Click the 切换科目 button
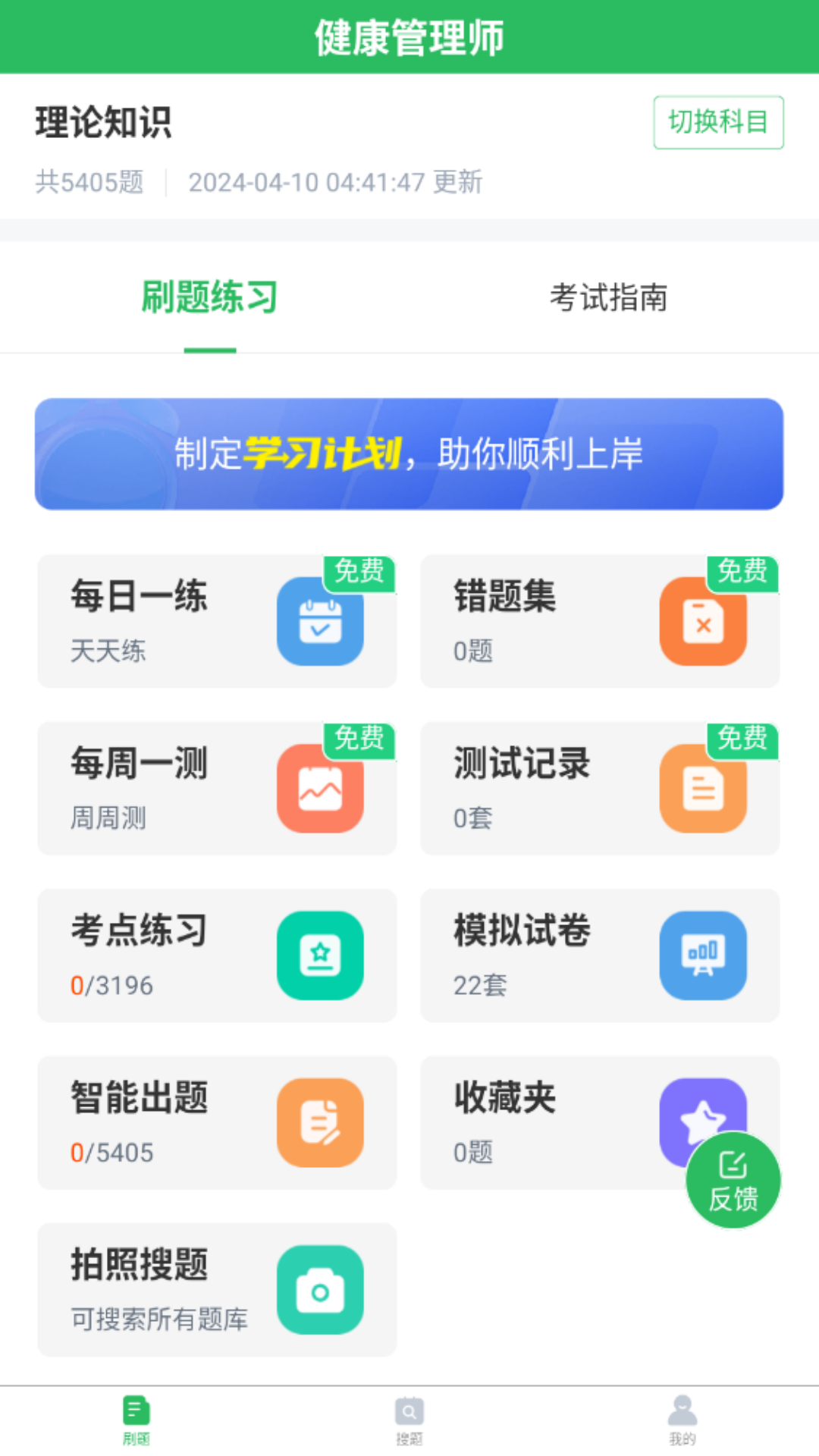Screen dimensions: 819x1456 click(717, 123)
